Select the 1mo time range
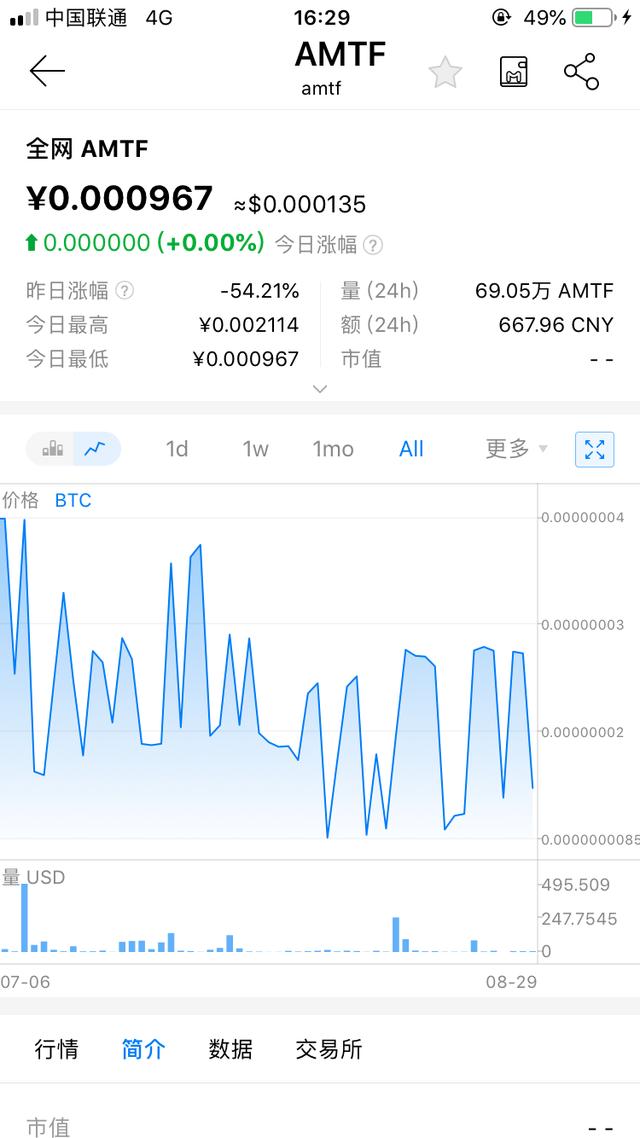Screen dimensions: 640x1138 point(333,449)
